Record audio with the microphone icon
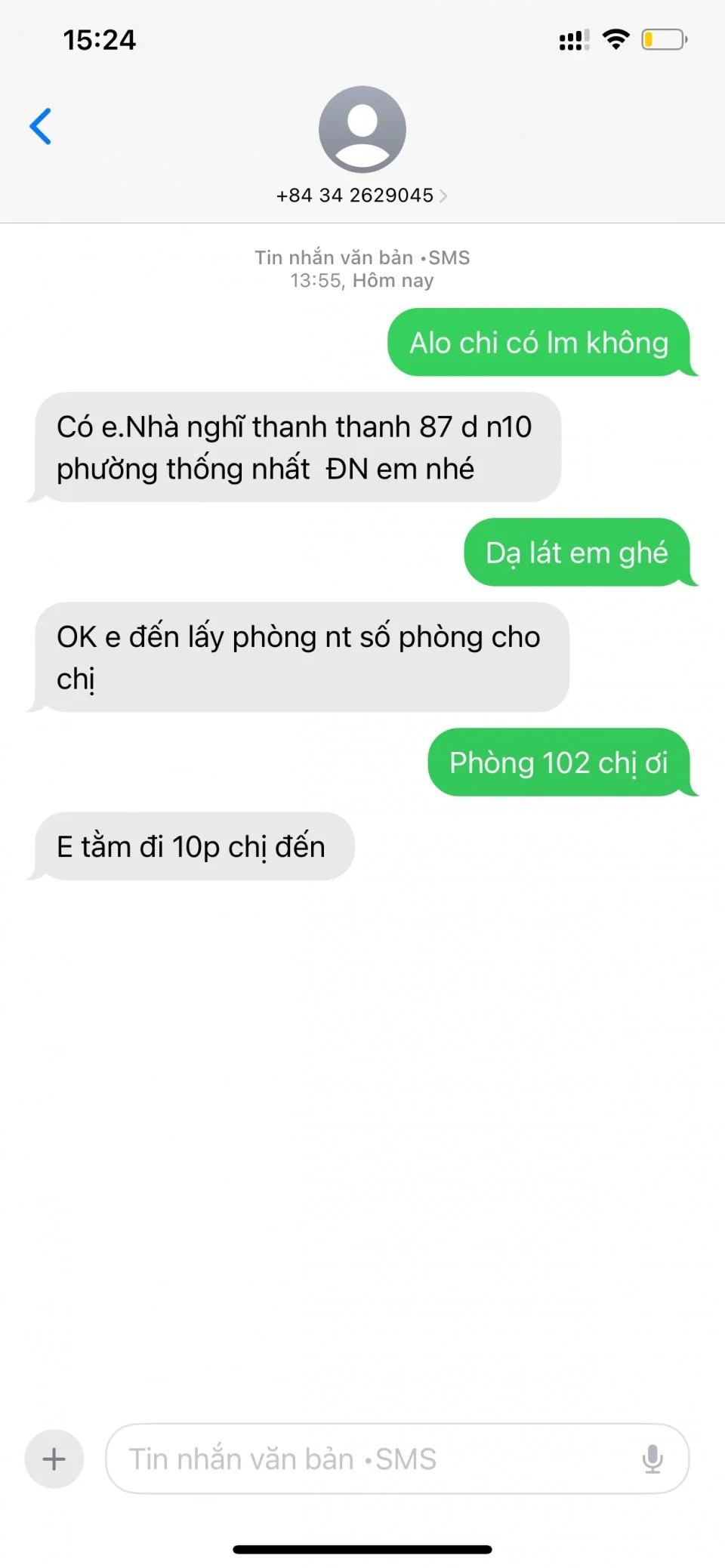This screenshot has width=725, height=1568. [x=652, y=1459]
